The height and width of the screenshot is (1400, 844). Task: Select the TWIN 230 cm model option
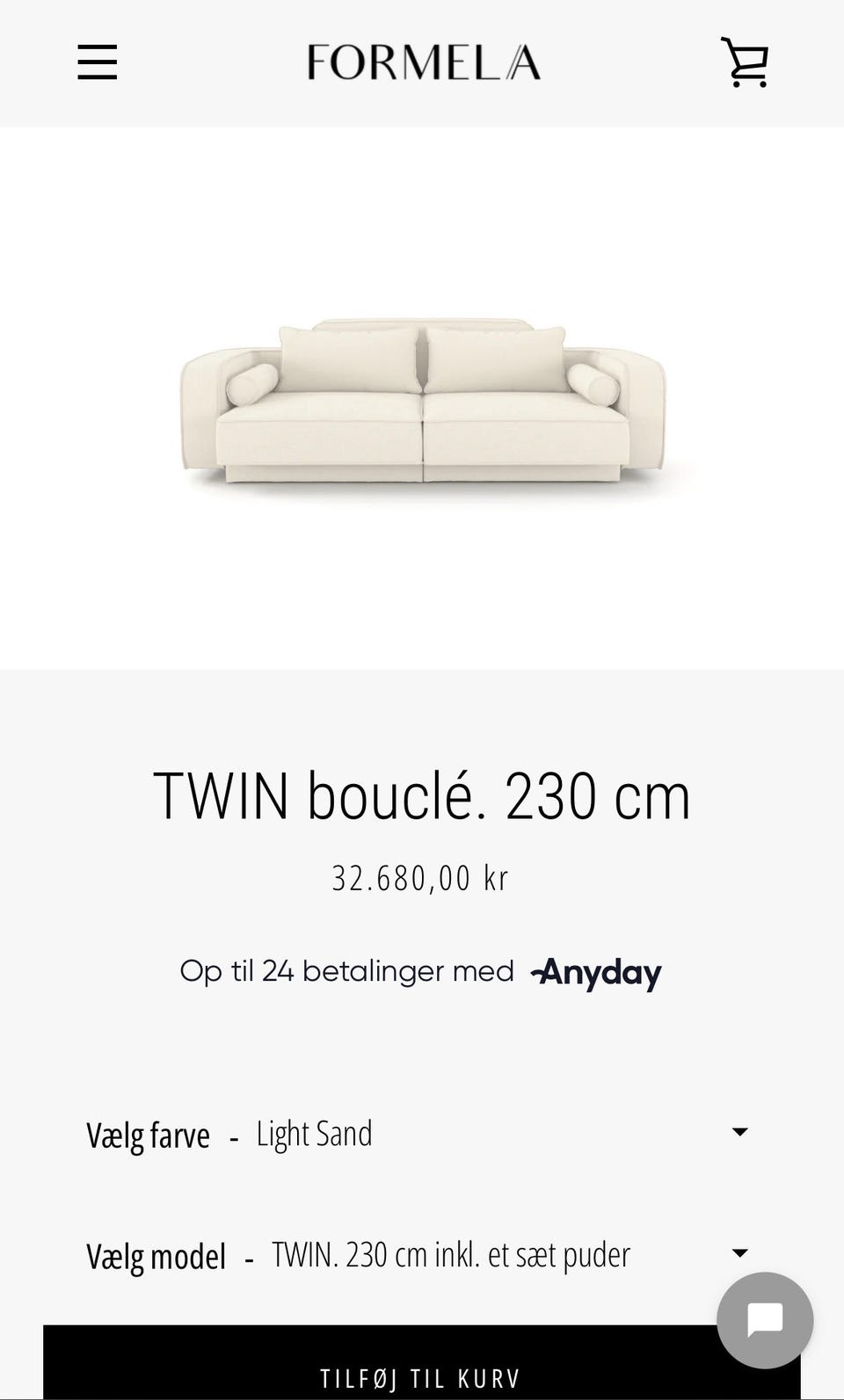(450, 1253)
